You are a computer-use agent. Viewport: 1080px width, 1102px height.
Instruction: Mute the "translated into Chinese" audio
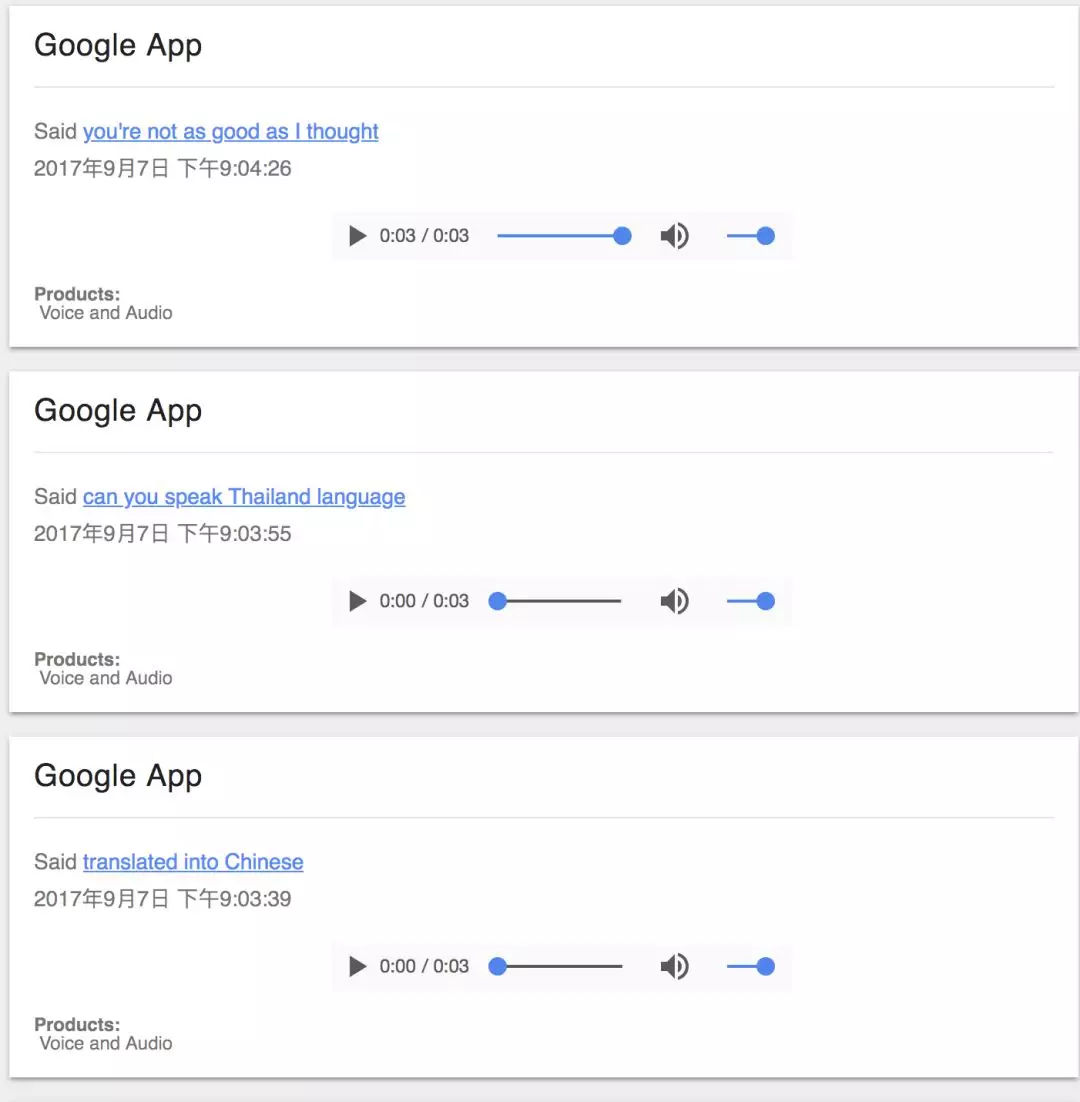(x=675, y=966)
